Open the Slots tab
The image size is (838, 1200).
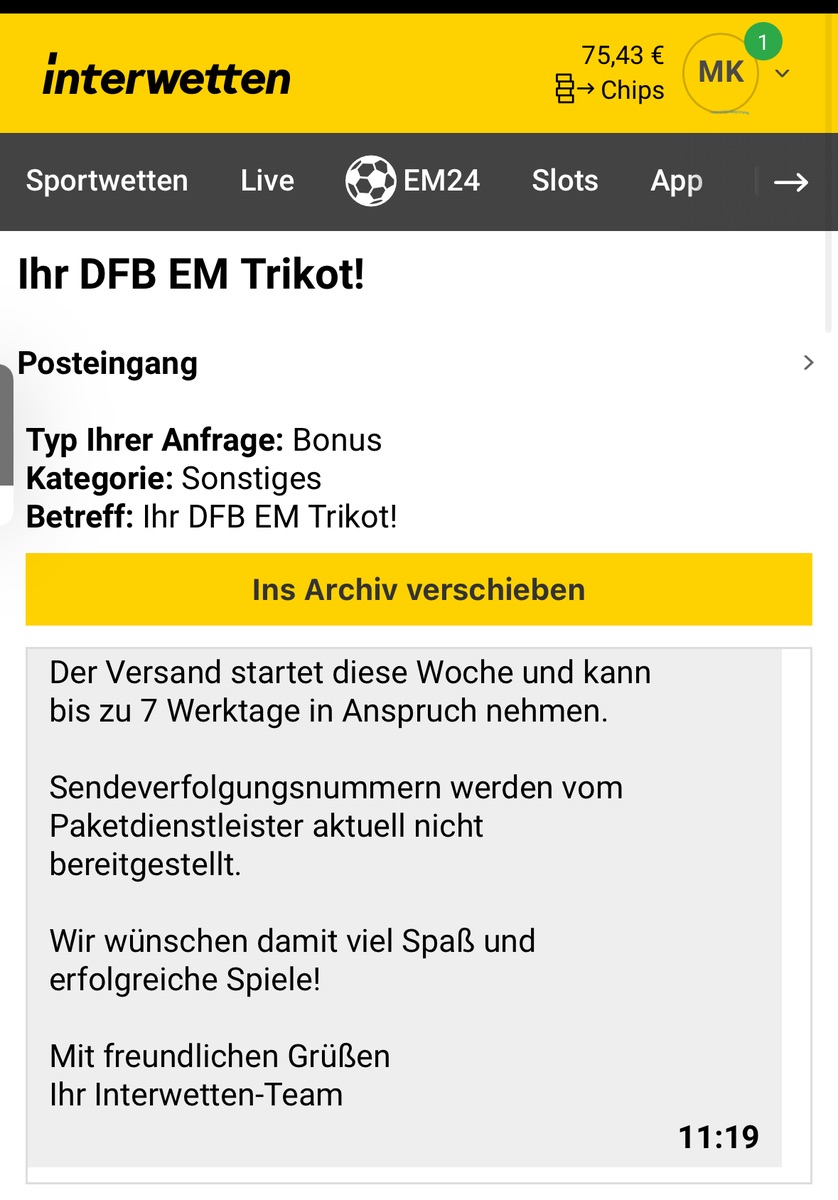[x=565, y=181]
